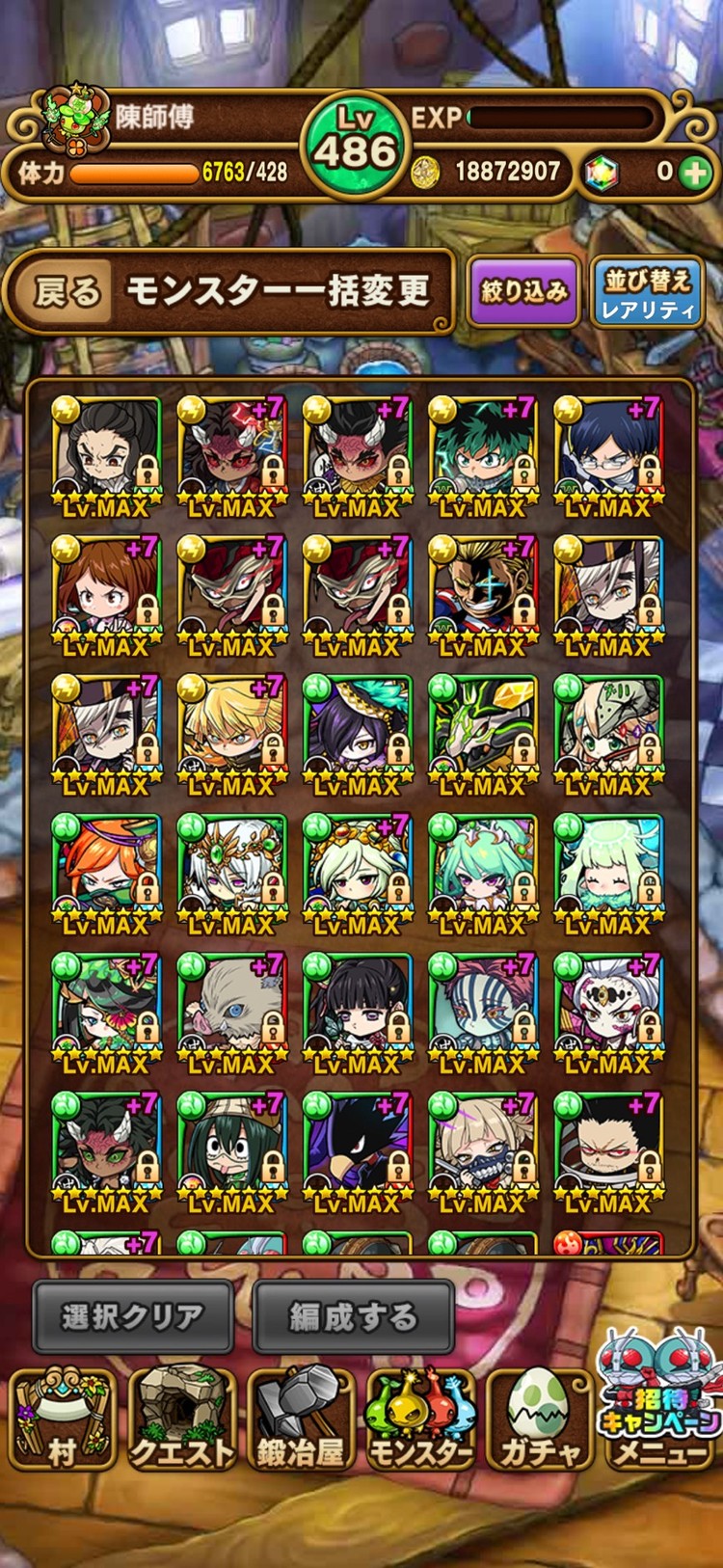
Task: Open the 並び替え sort button
Action: (647, 292)
